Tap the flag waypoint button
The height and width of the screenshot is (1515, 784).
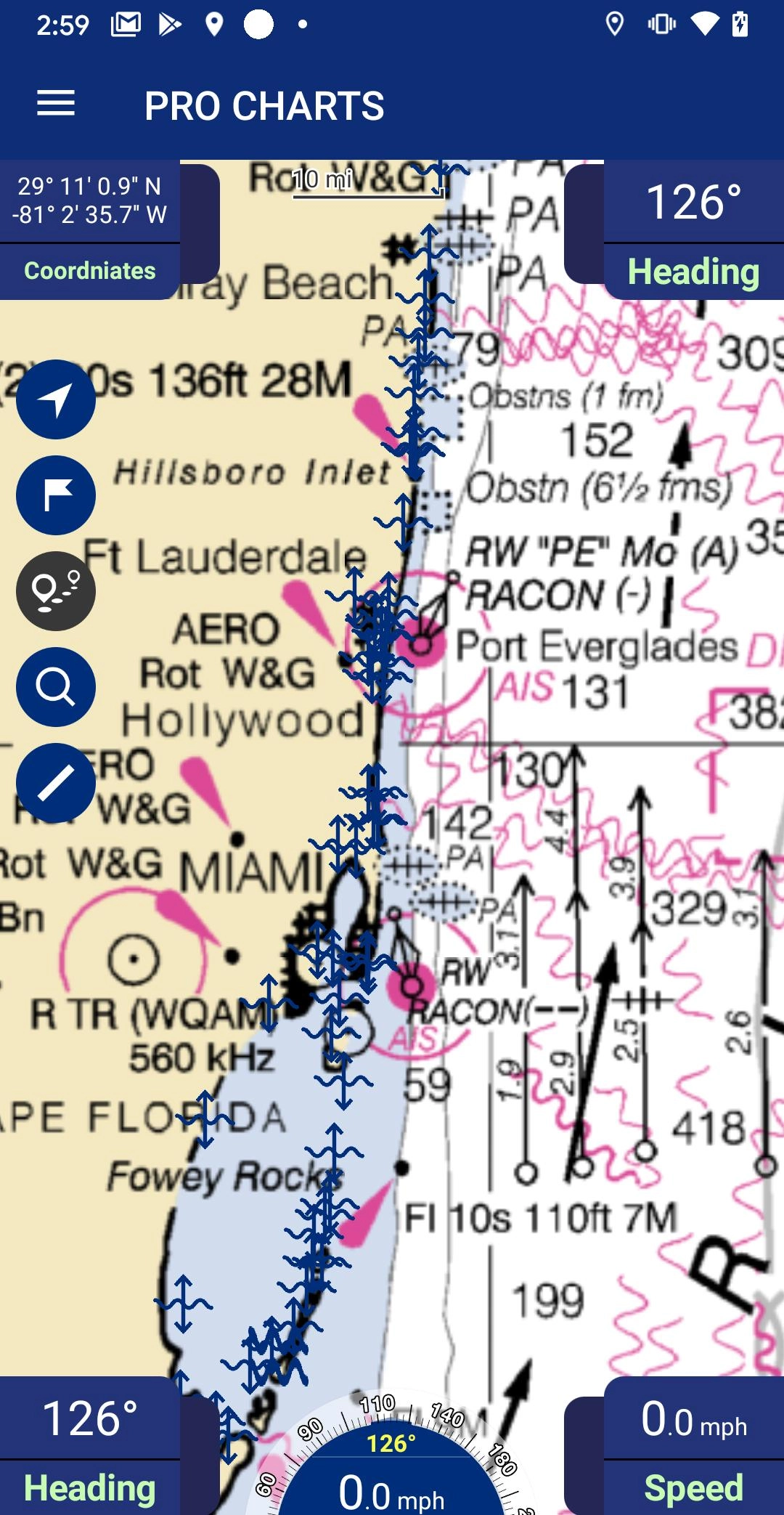pos(56,495)
